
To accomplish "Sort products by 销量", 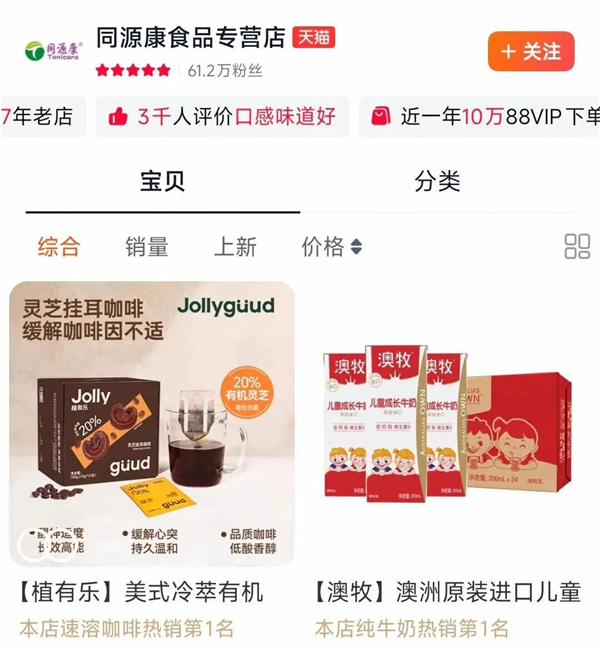I will pyautogui.click(x=147, y=247).
